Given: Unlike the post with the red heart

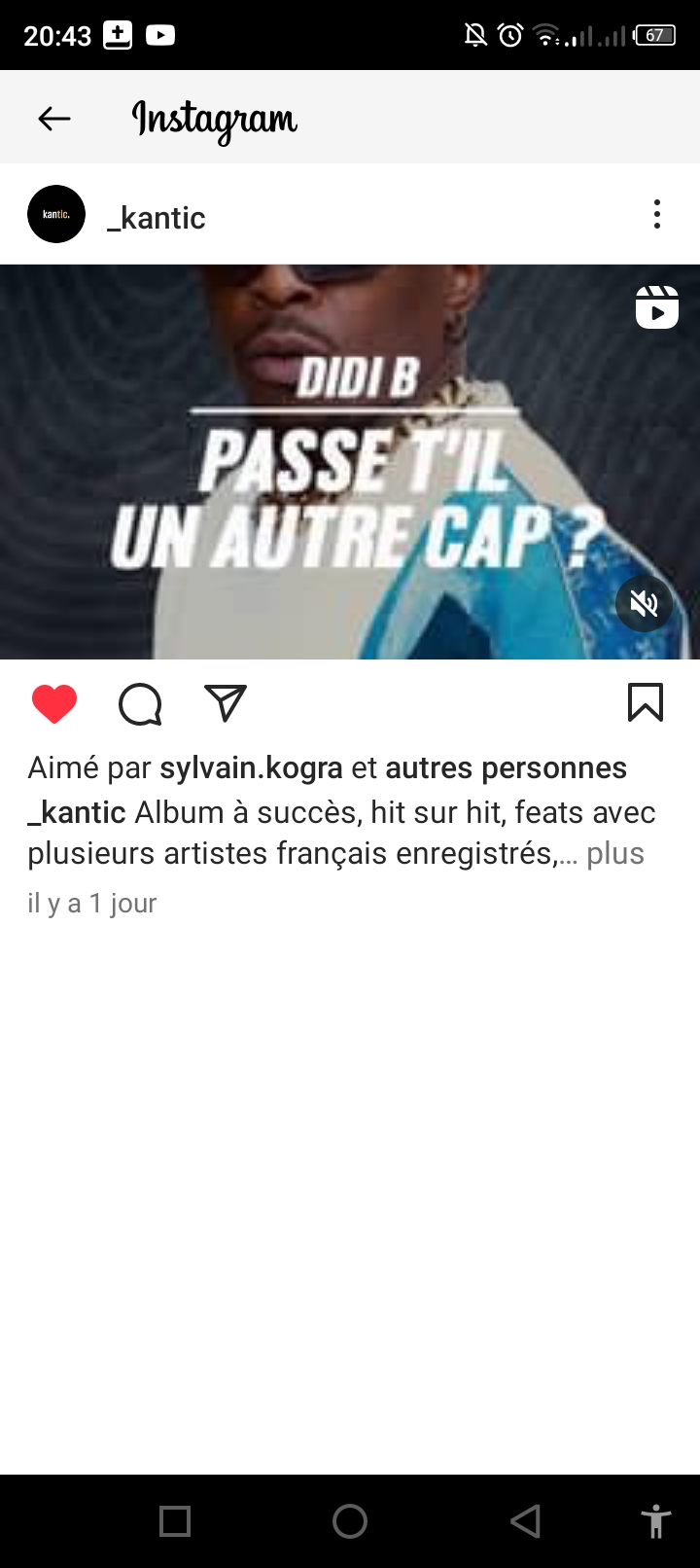Looking at the screenshot, I should click(54, 703).
